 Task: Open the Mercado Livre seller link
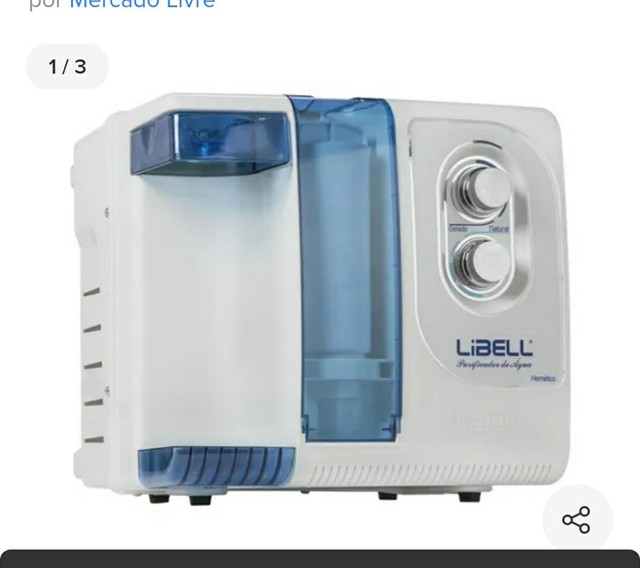click(x=141, y=5)
